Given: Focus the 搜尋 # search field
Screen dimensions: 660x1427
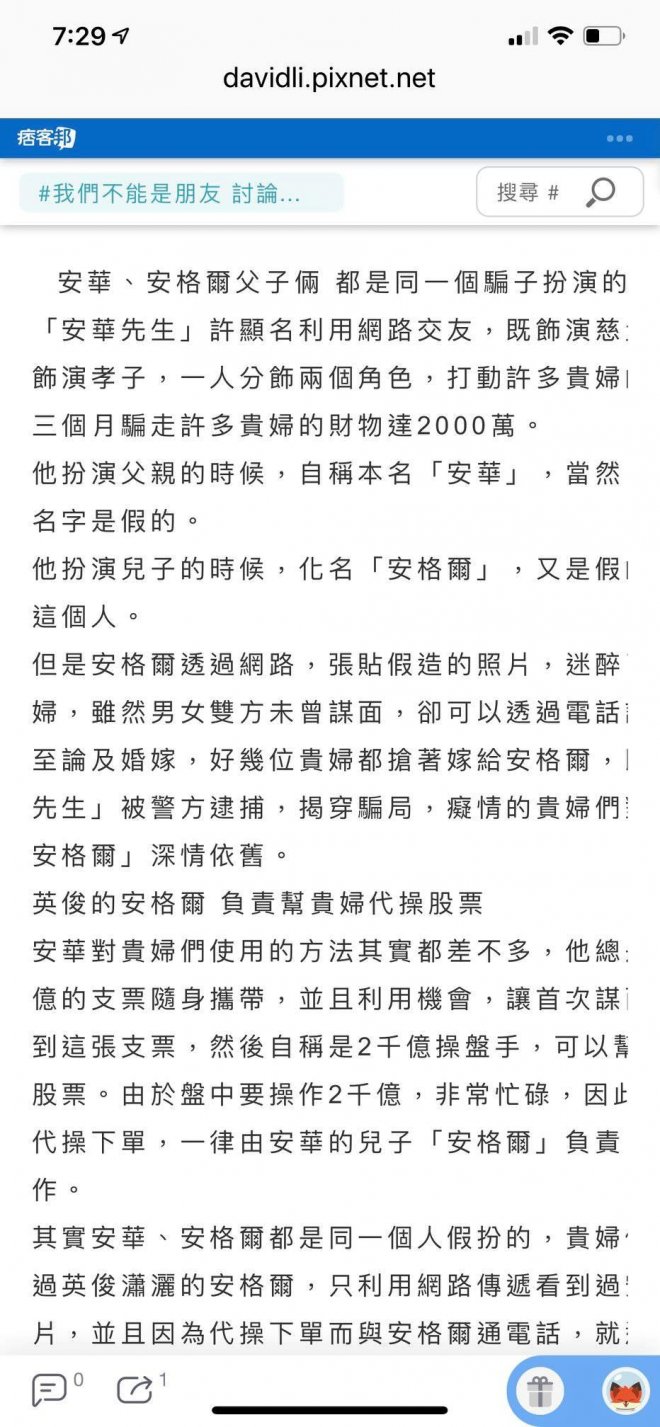Looking at the screenshot, I should click(528, 192).
